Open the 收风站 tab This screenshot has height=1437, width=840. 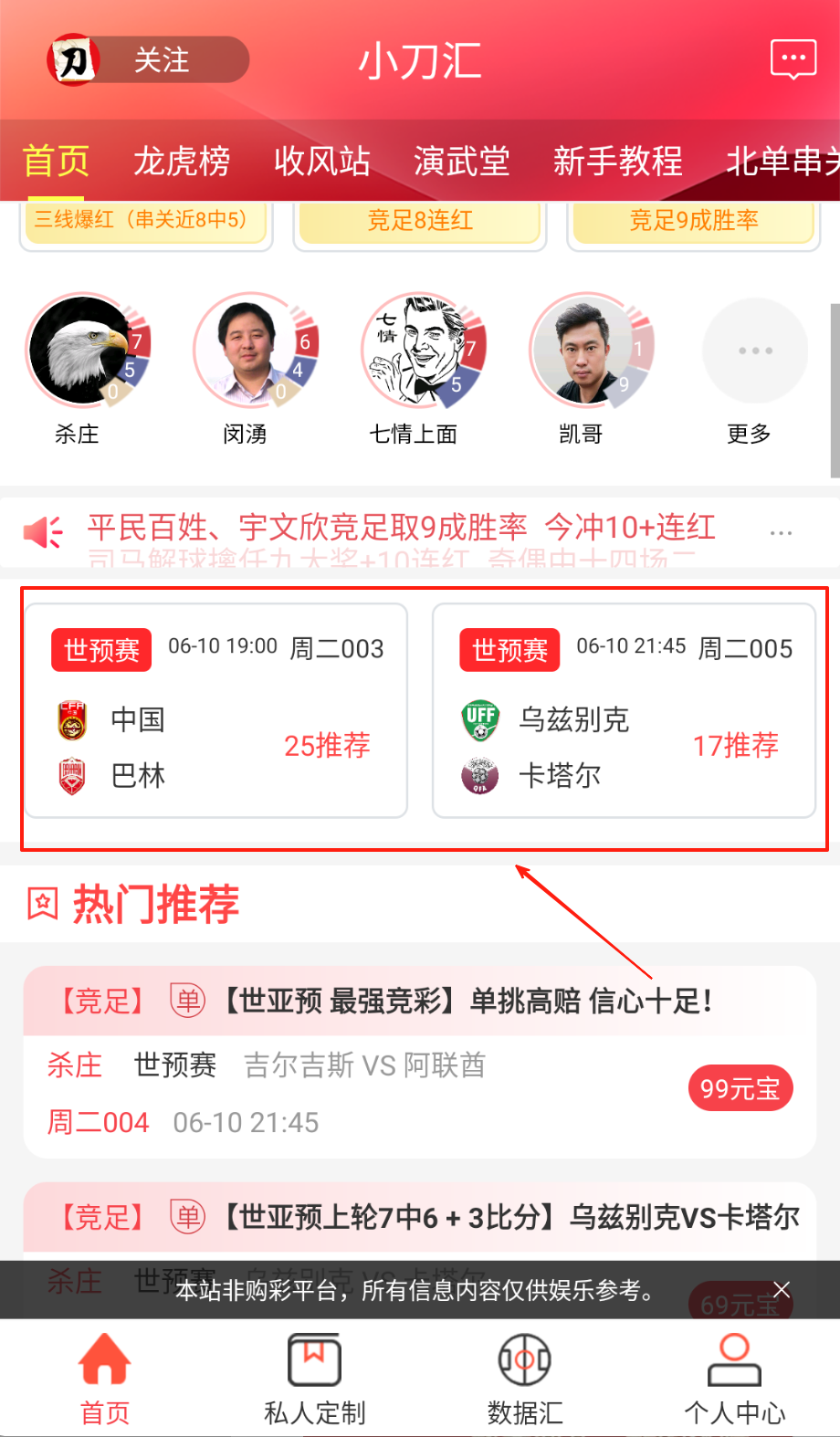[x=321, y=162]
